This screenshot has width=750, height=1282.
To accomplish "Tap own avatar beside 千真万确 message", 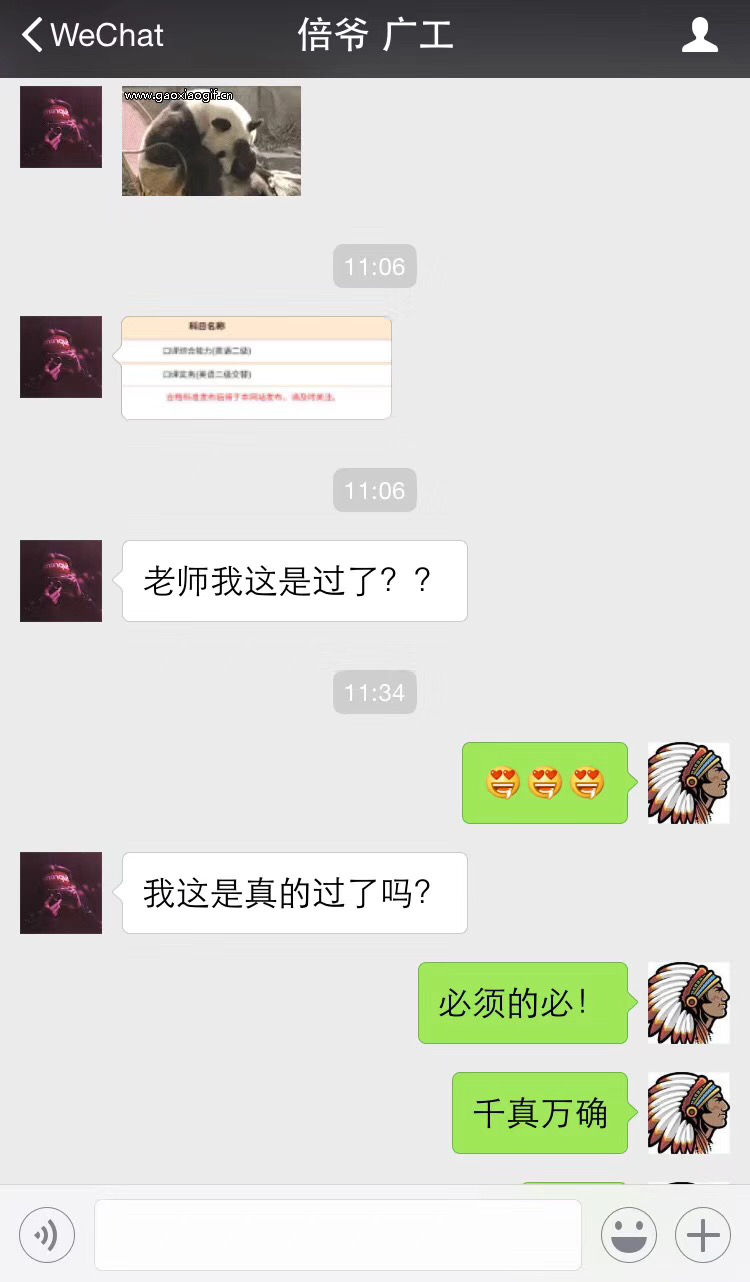I will (x=688, y=1113).
